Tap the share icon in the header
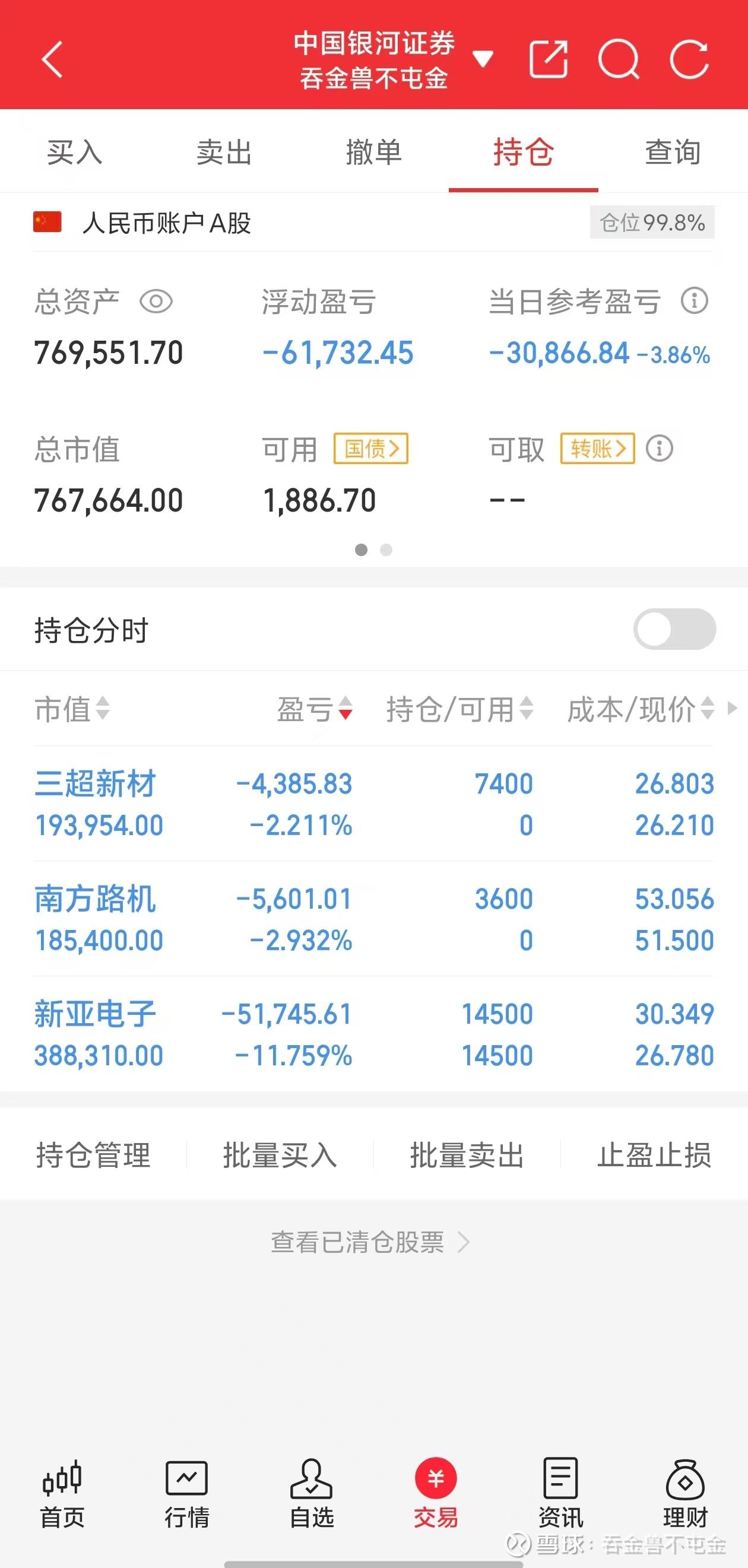Image resolution: width=748 pixels, height=1568 pixels. pyautogui.click(x=549, y=60)
